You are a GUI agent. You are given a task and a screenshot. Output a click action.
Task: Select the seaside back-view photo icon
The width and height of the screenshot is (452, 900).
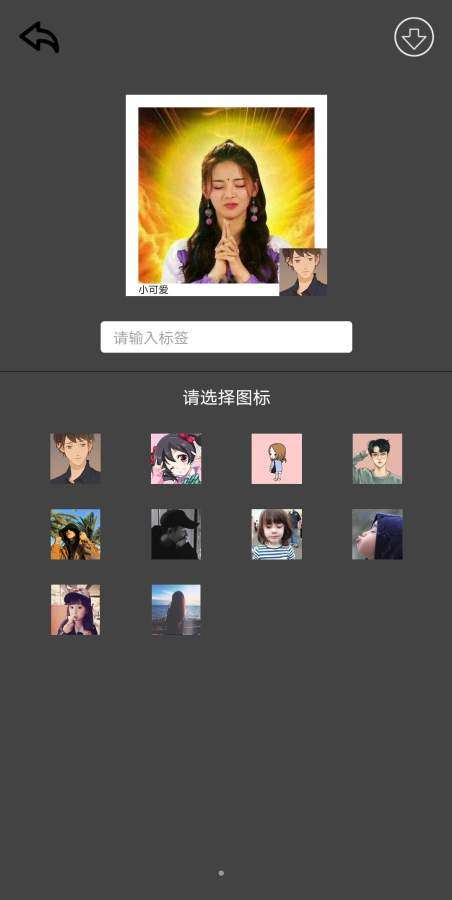click(176, 610)
